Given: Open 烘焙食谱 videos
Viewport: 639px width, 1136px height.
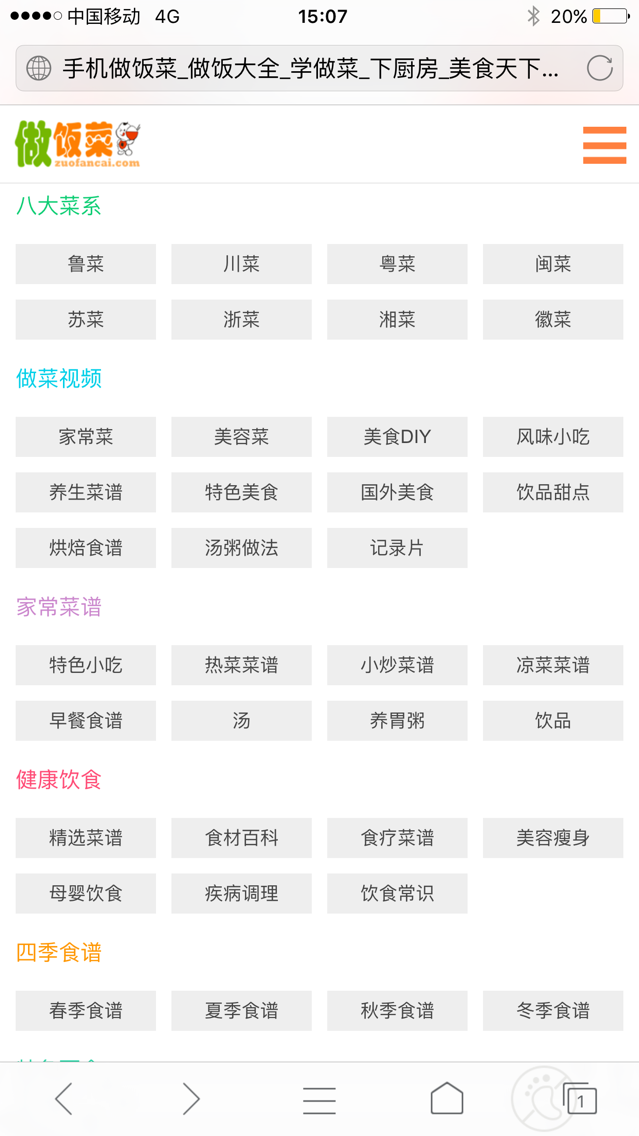Looking at the screenshot, I should [x=86, y=548].
